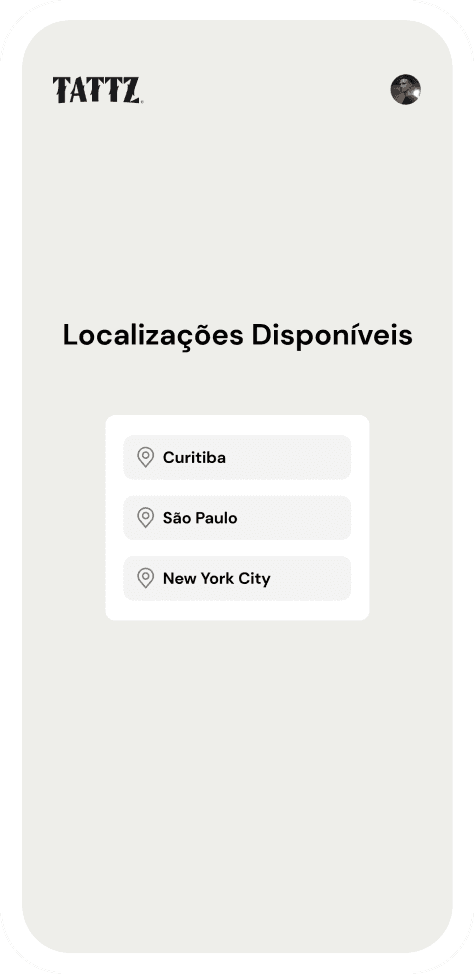Choose São Paulo from the list

pos(237,517)
